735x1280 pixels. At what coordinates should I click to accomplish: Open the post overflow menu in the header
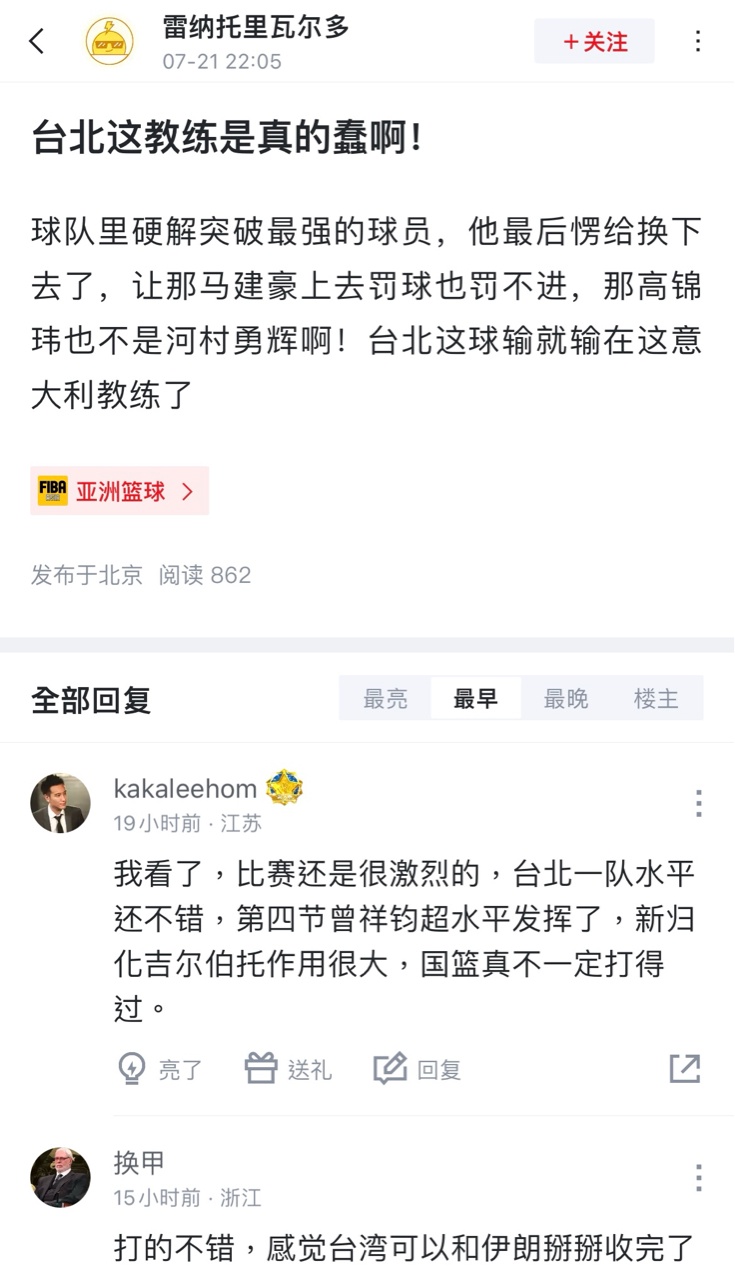pyautogui.click(x=698, y=41)
